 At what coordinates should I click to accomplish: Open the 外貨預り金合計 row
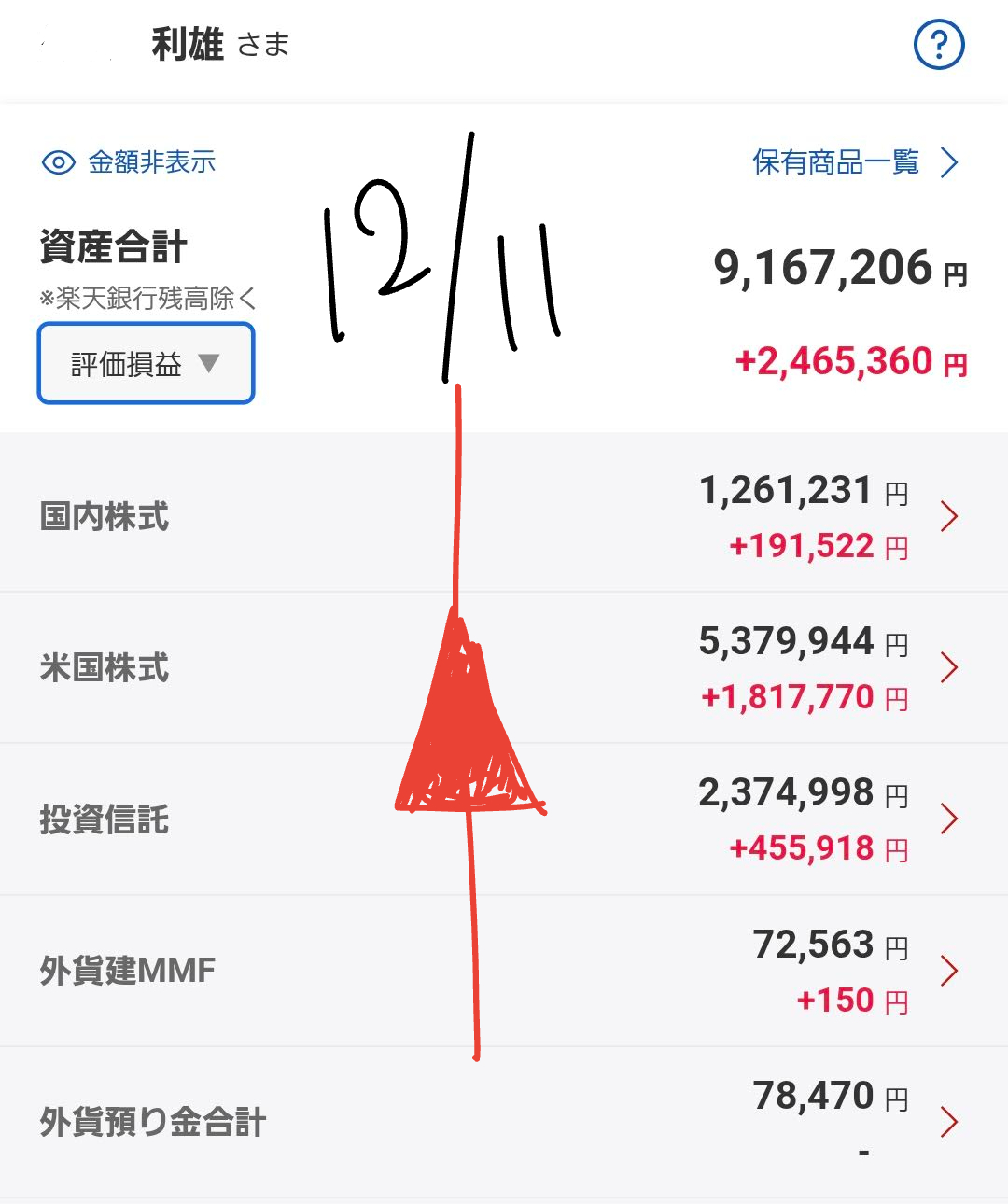click(x=504, y=1122)
